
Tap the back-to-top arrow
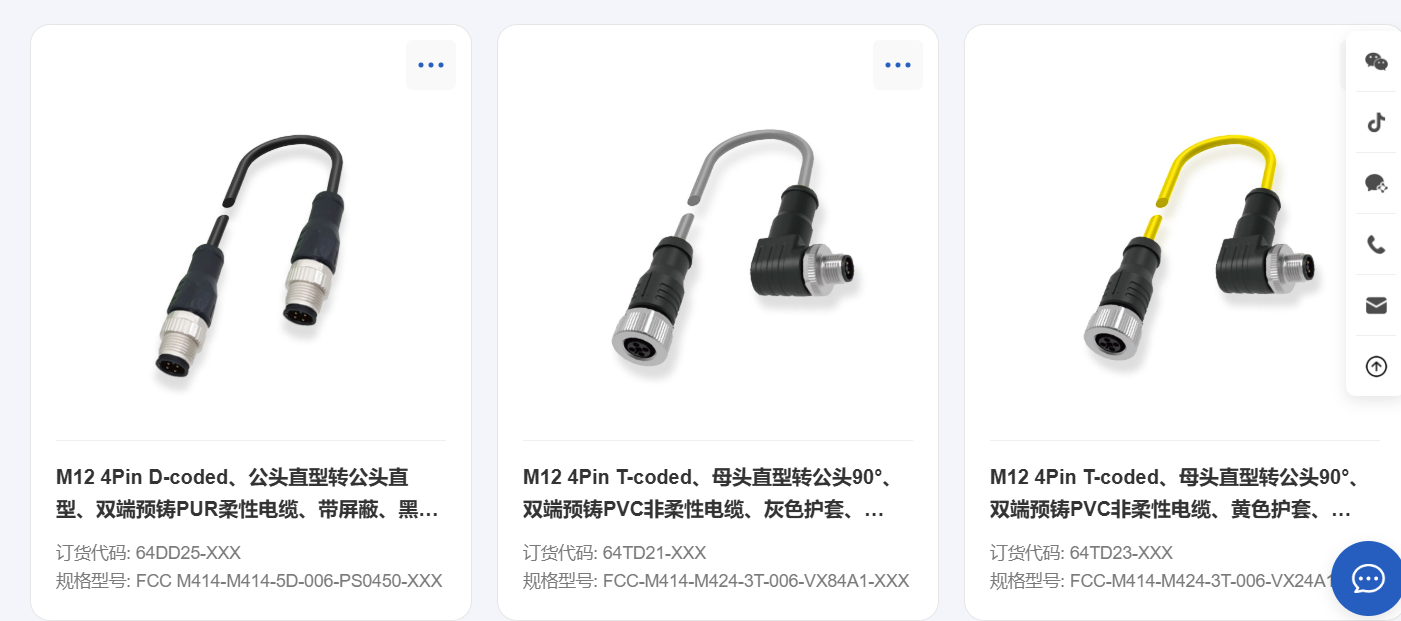coord(1376,366)
